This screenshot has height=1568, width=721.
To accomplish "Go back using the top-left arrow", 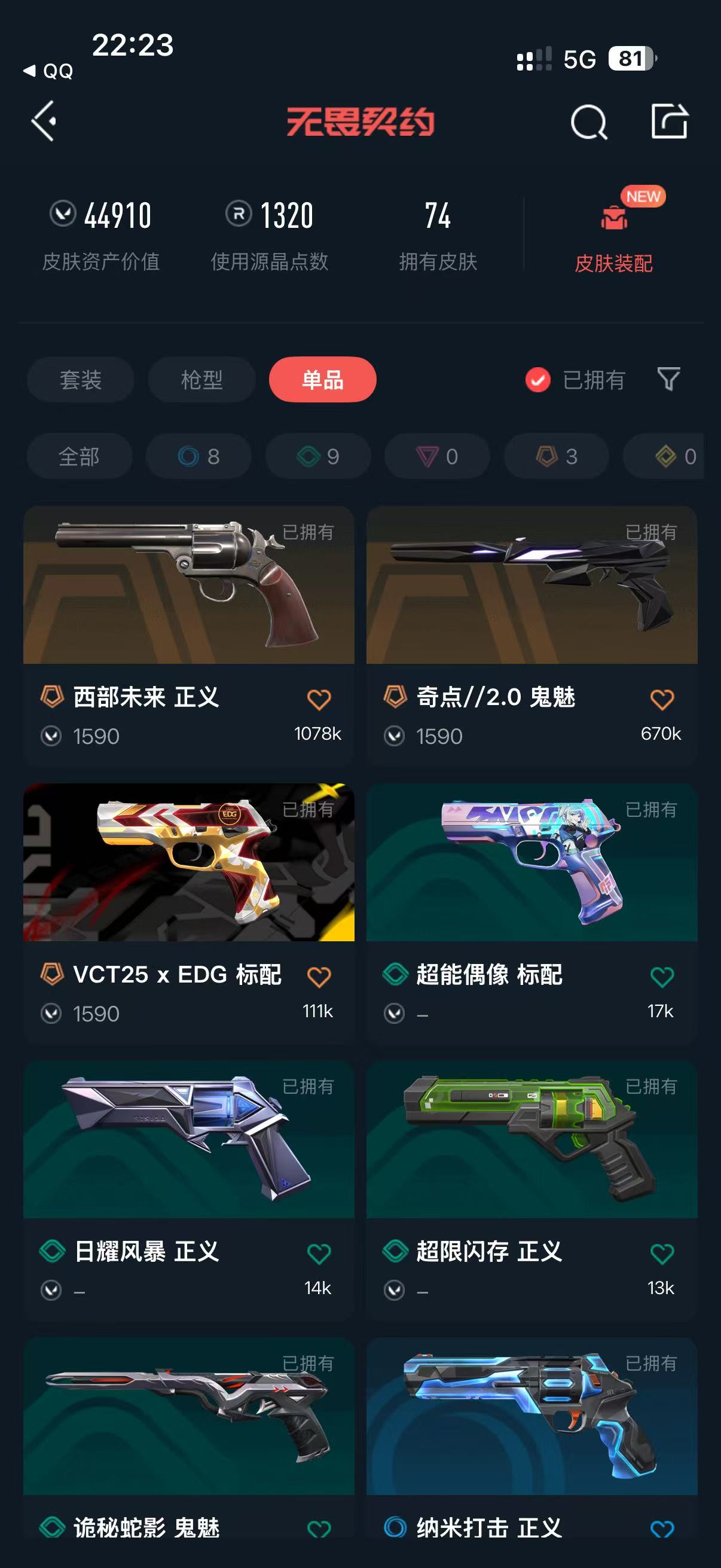I will click(x=44, y=121).
